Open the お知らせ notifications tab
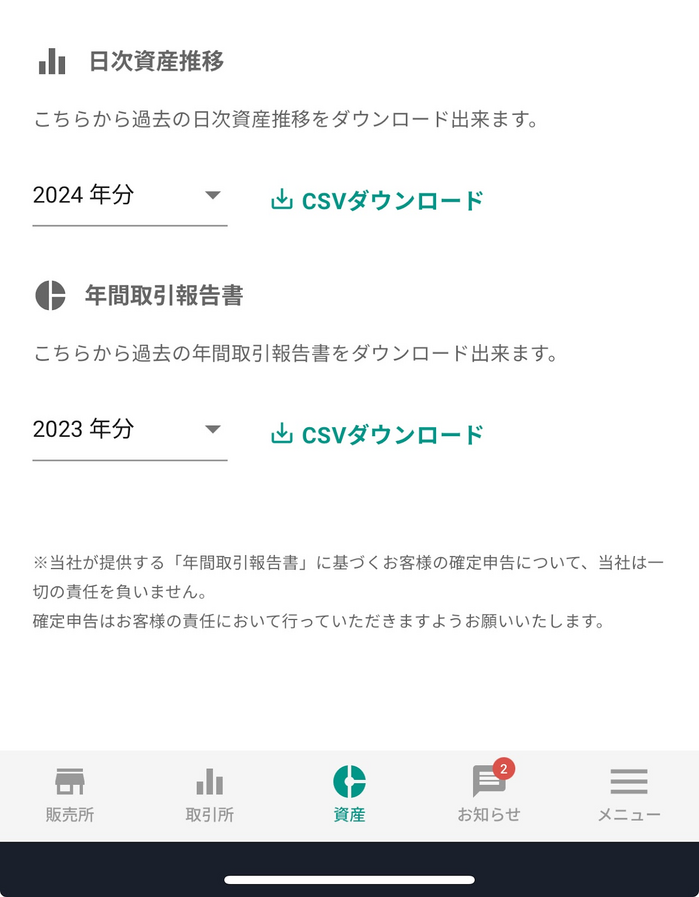 (x=489, y=795)
